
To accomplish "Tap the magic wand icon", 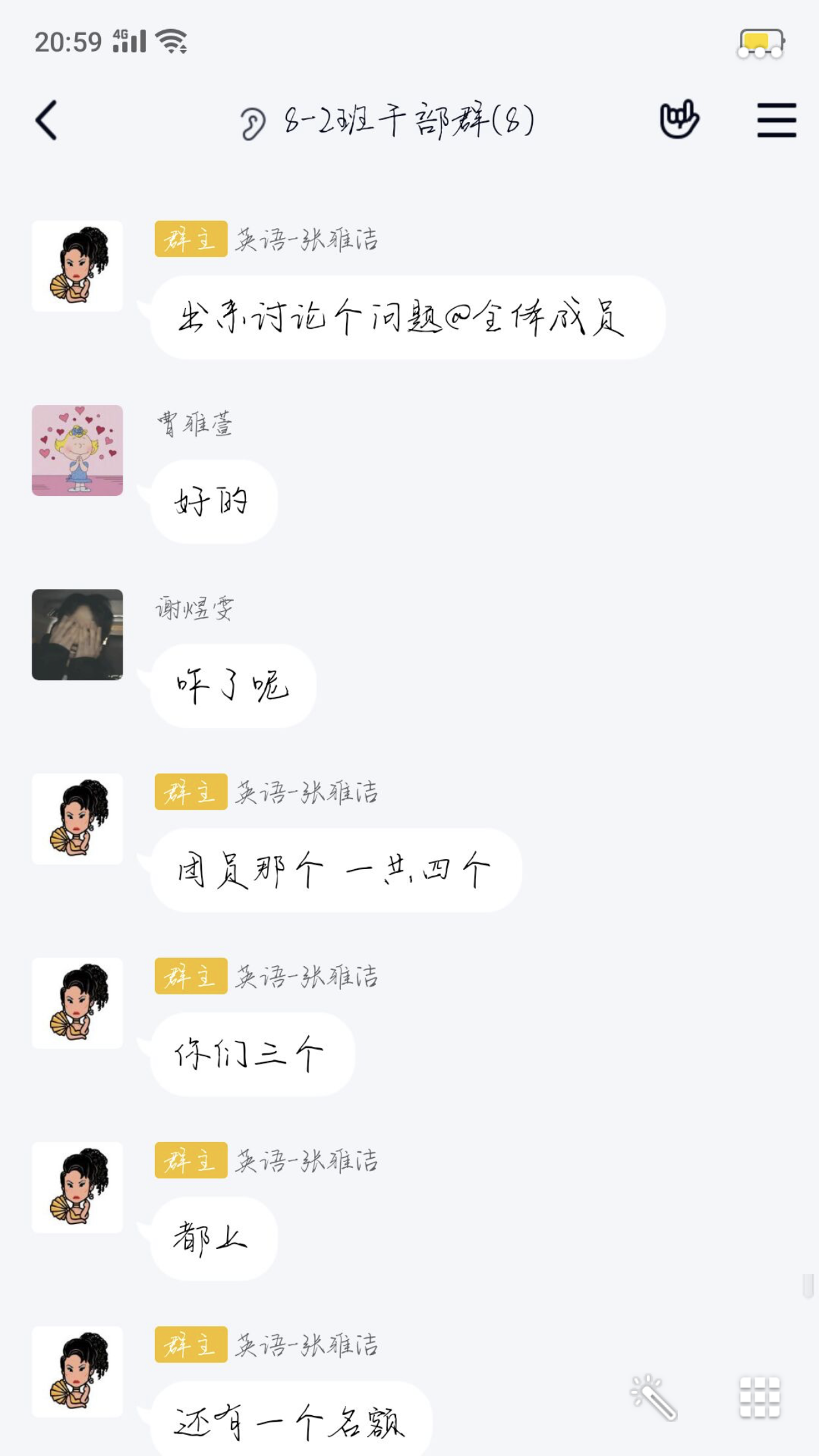I will point(653,1397).
